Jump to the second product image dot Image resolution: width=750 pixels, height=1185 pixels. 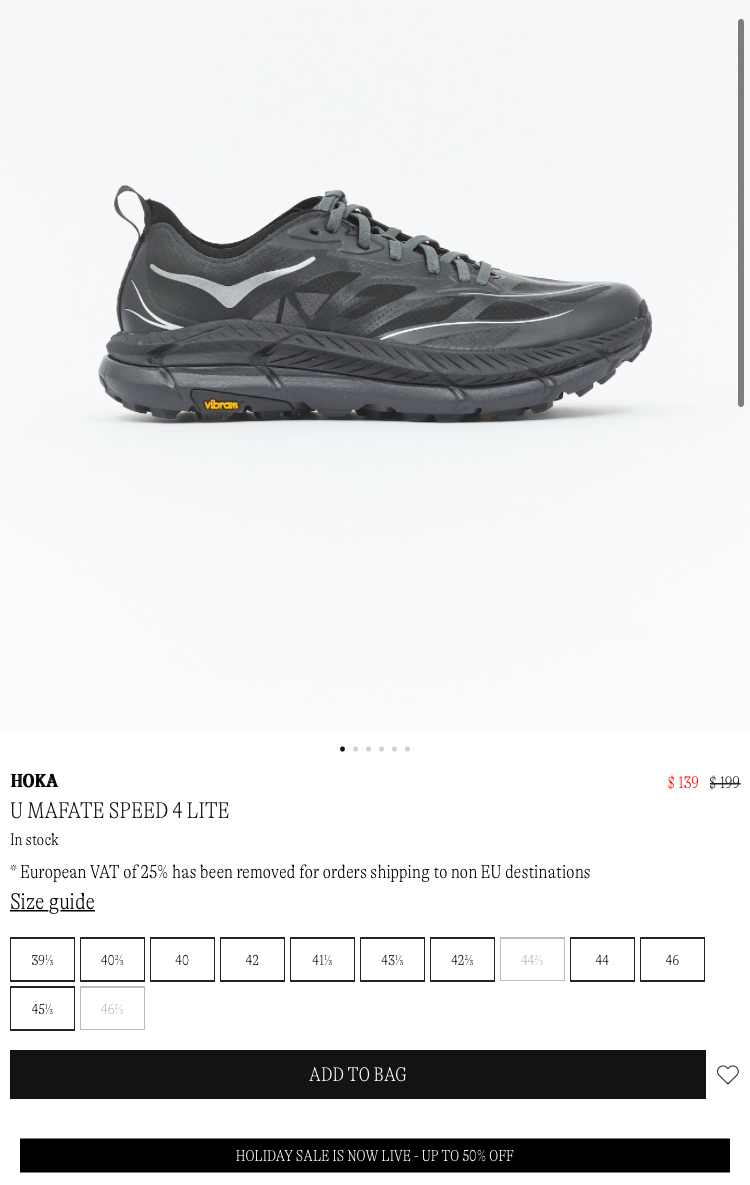[x=355, y=749]
